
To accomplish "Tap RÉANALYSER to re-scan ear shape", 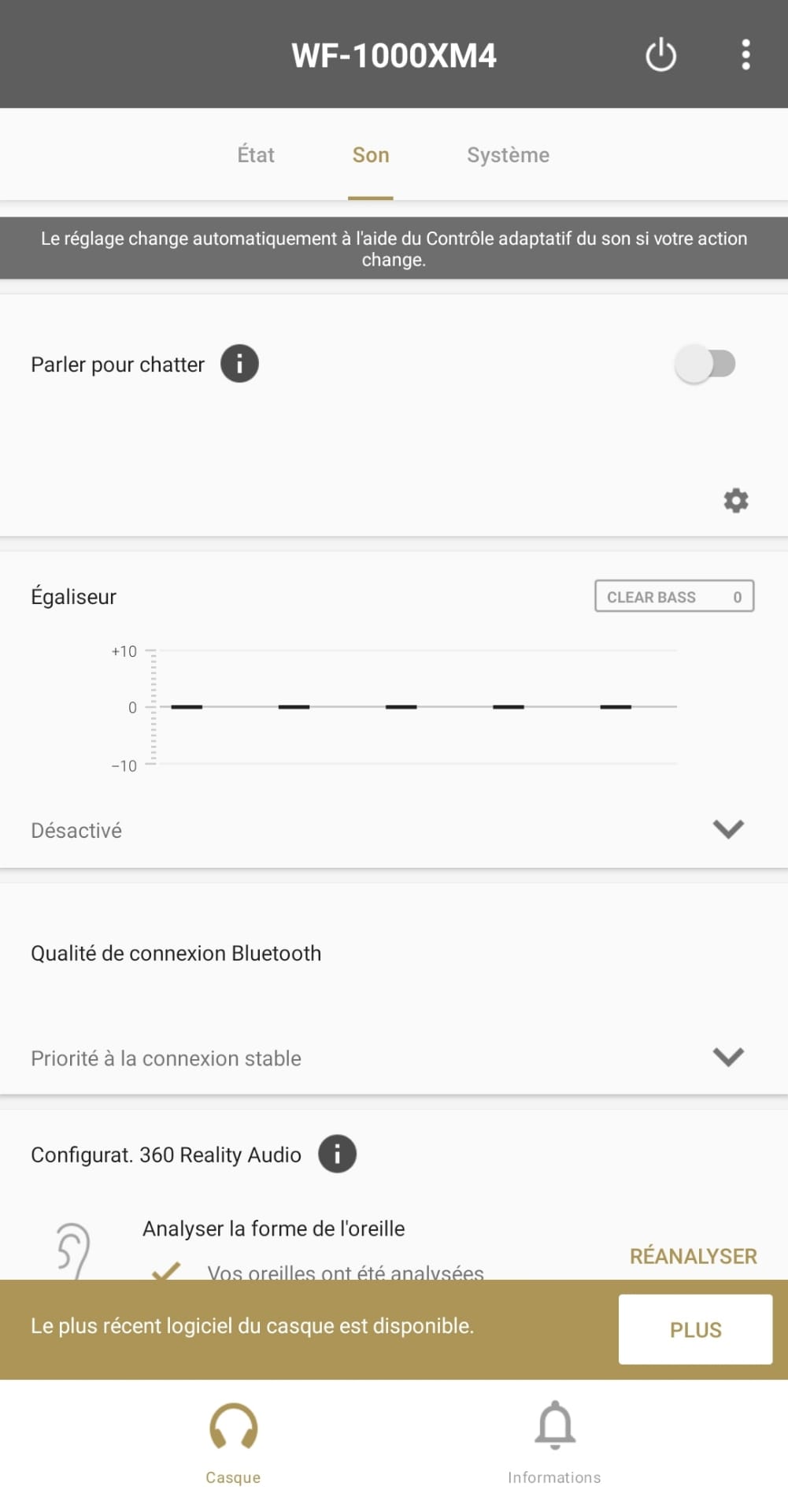I will [x=693, y=1256].
